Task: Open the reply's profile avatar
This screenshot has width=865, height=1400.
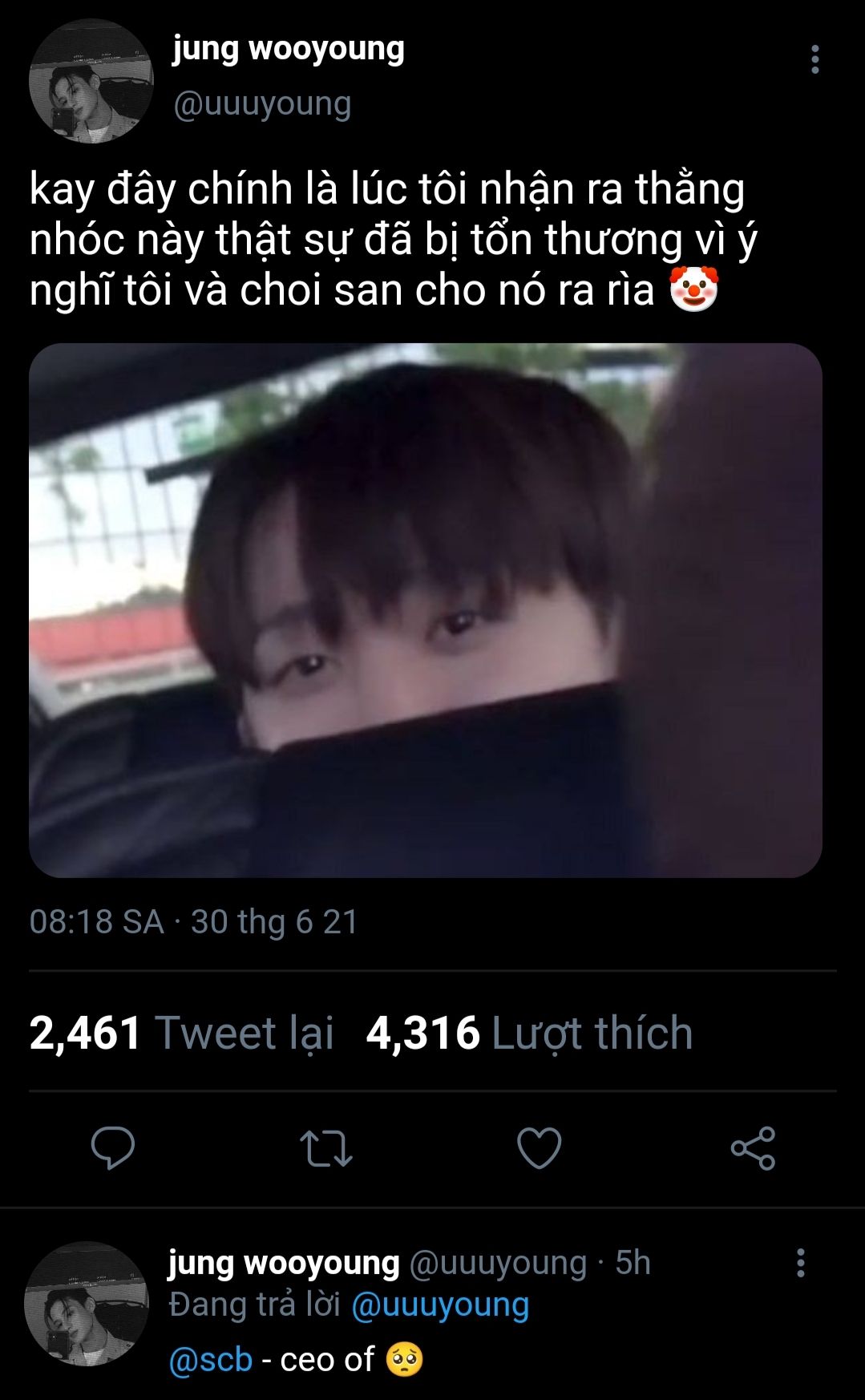Action: click(87, 1304)
